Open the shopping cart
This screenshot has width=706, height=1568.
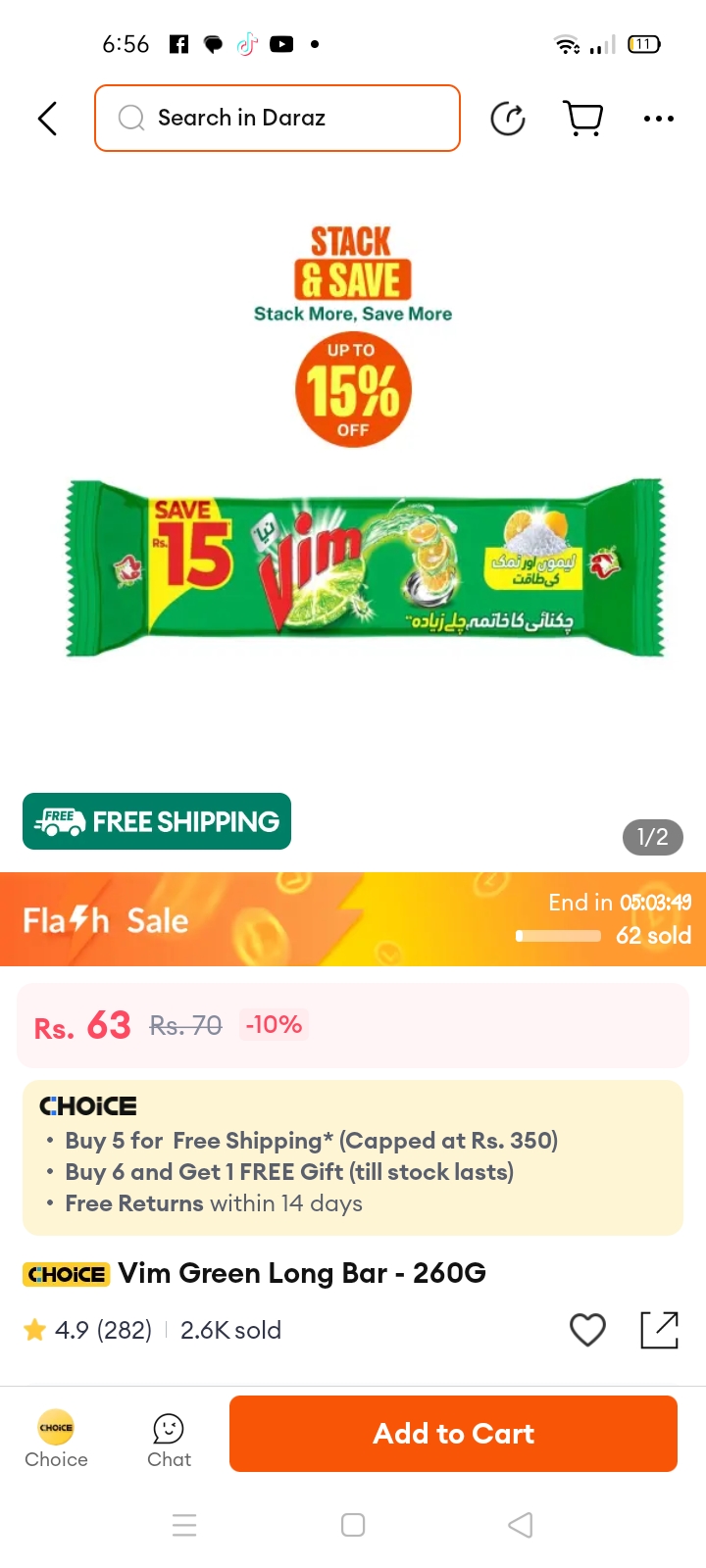pyautogui.click(x=583, y=119)
